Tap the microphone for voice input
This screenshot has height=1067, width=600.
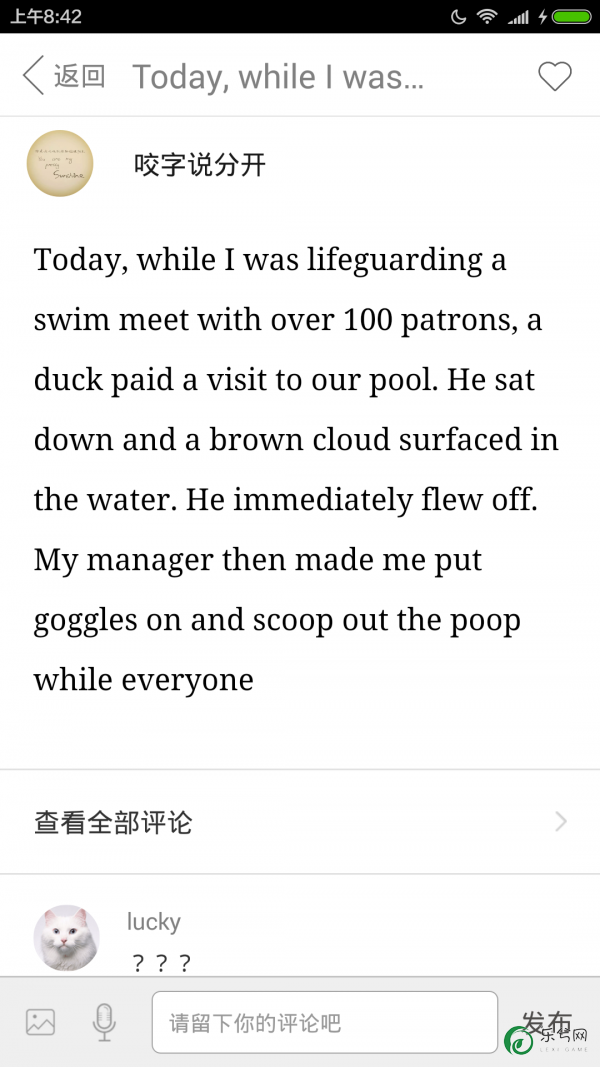pos(104,1022)
